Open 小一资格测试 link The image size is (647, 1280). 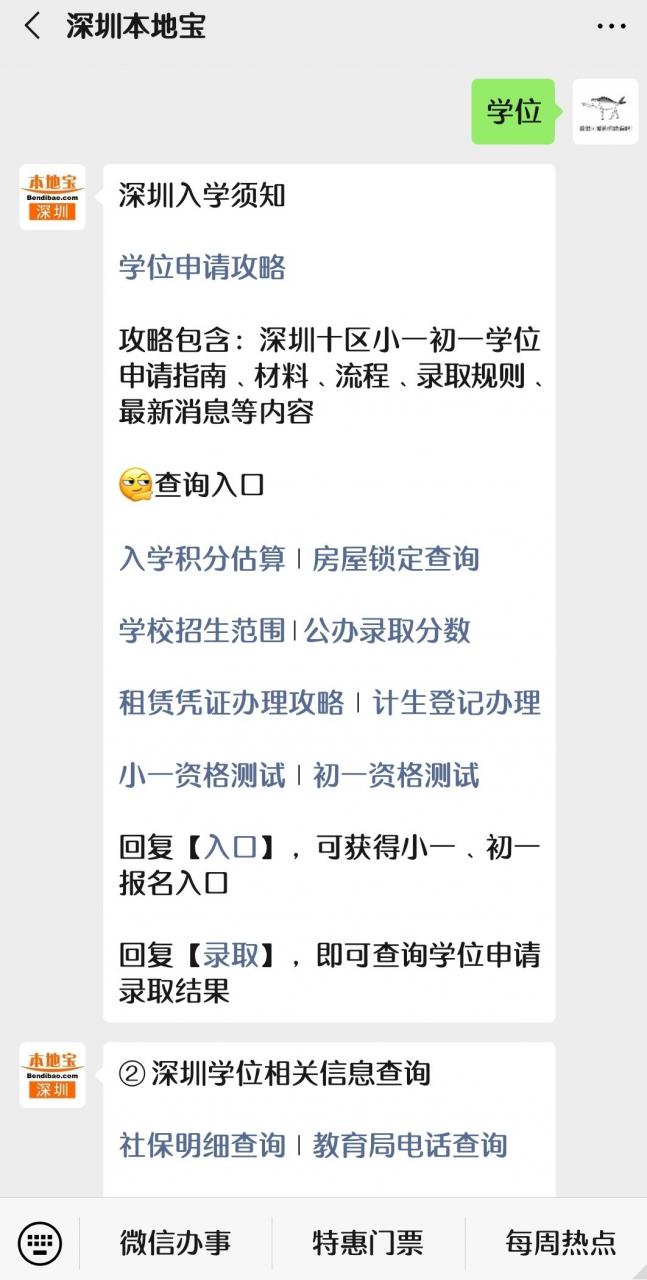[202, 775]
